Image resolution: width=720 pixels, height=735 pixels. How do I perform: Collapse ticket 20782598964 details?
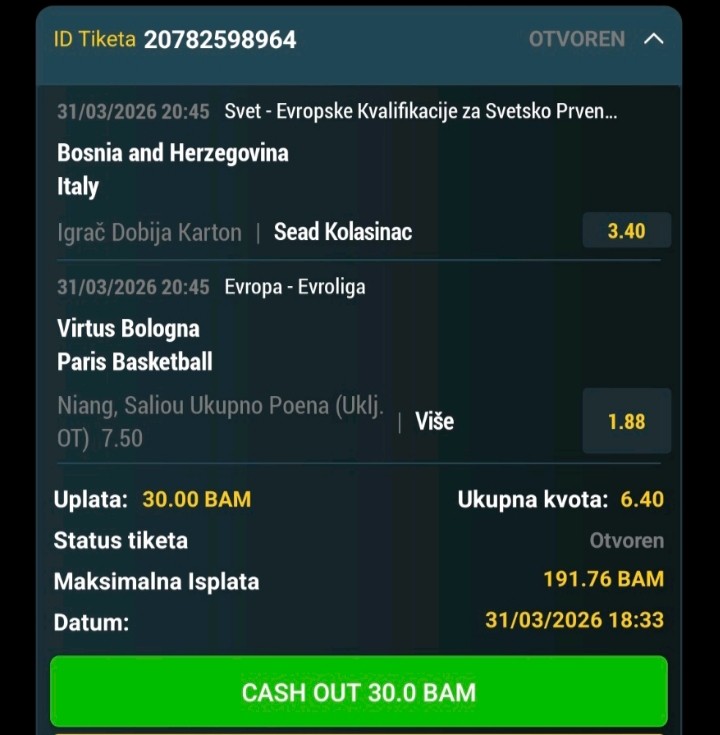pyautogui.click(x=654, y=40)
